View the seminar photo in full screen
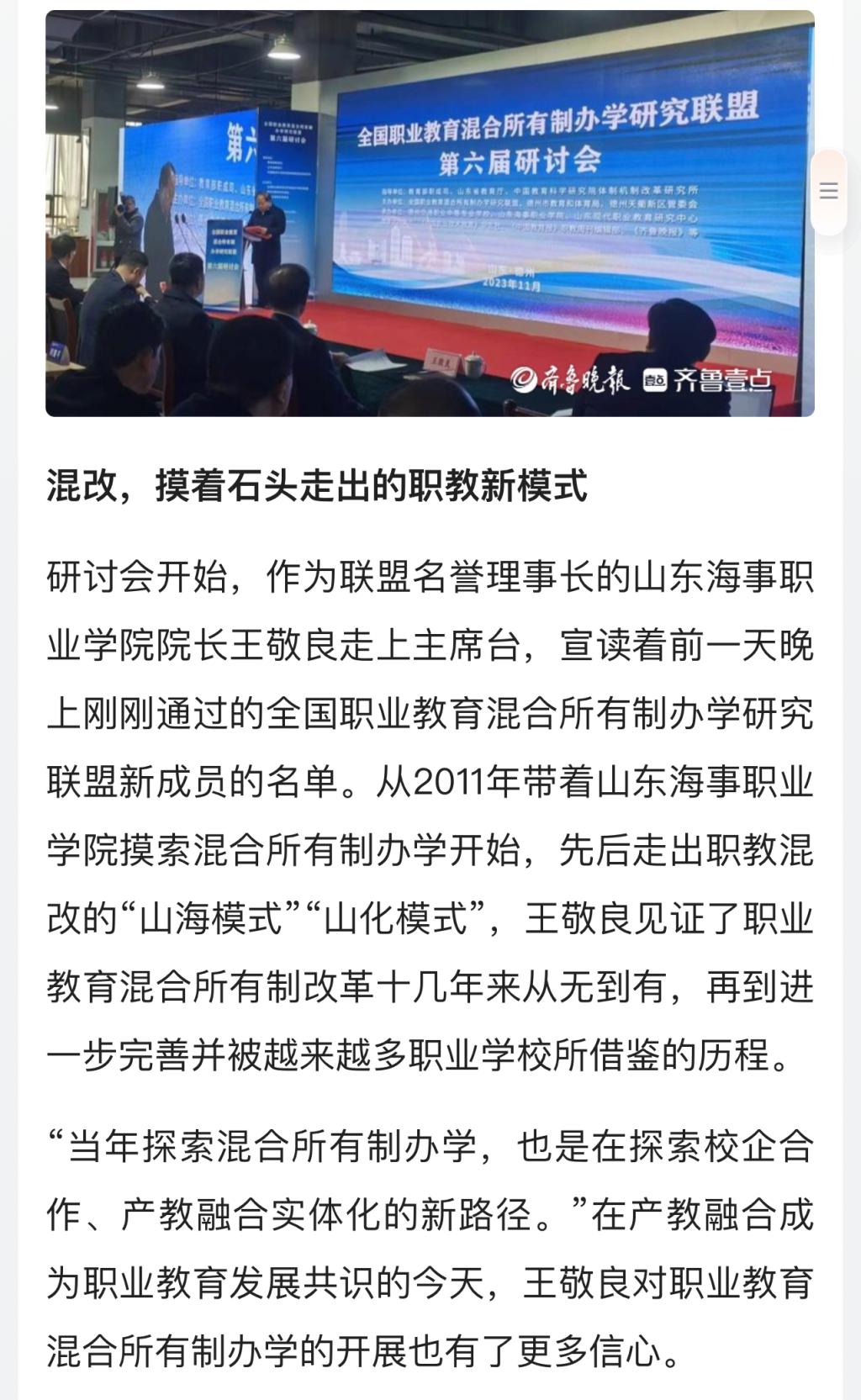The height and width of the screenshot is (1400, 861). [x=429, y=214]
